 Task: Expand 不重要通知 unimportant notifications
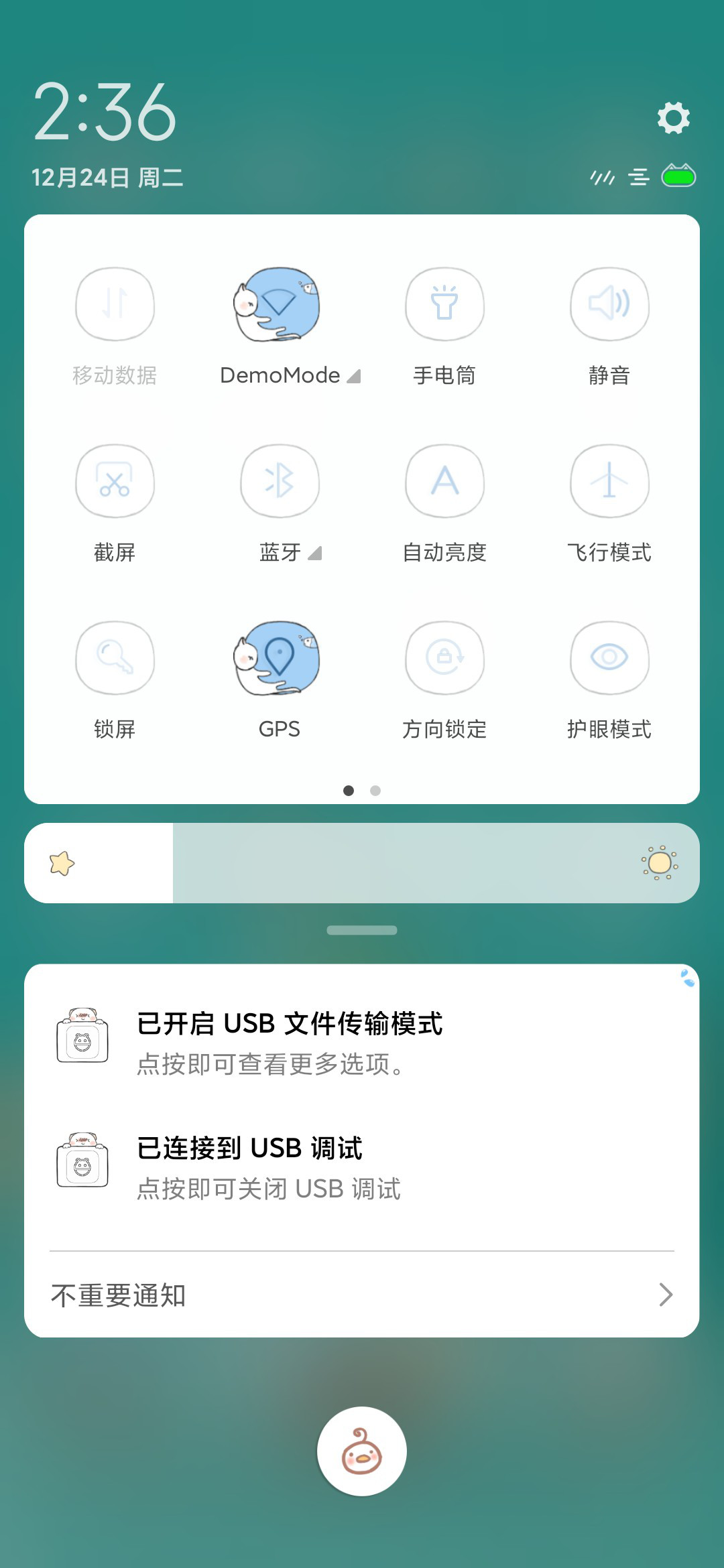click(362, 1295)
